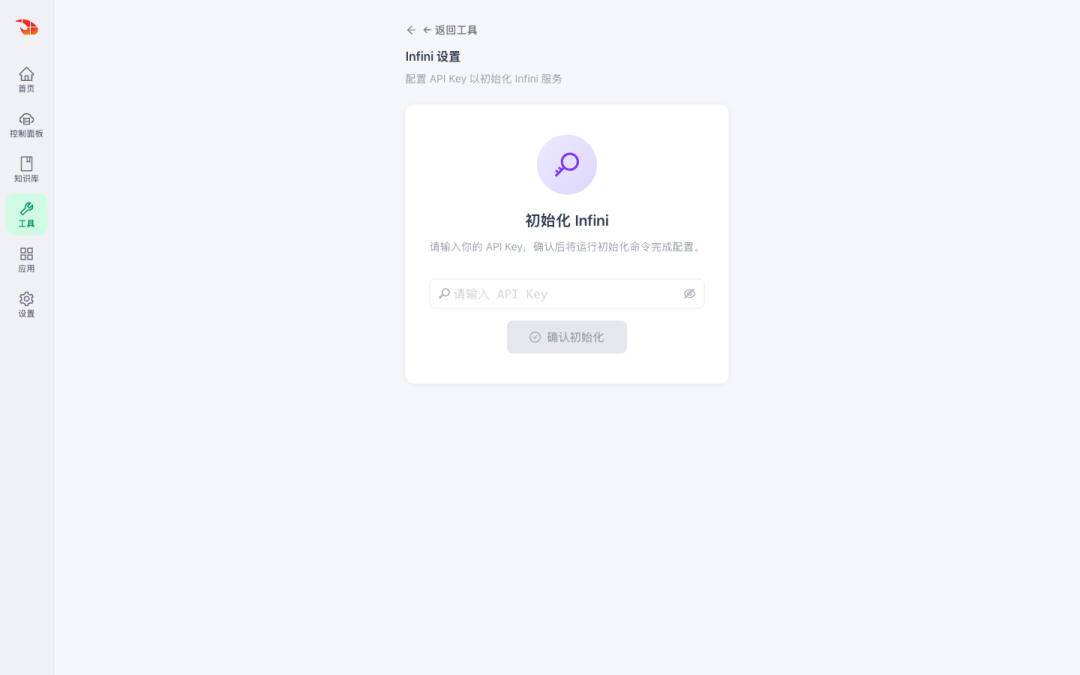Open 应用 in the sidebar
Screen dimensions: 1080x675
click(x=26, y=260)
